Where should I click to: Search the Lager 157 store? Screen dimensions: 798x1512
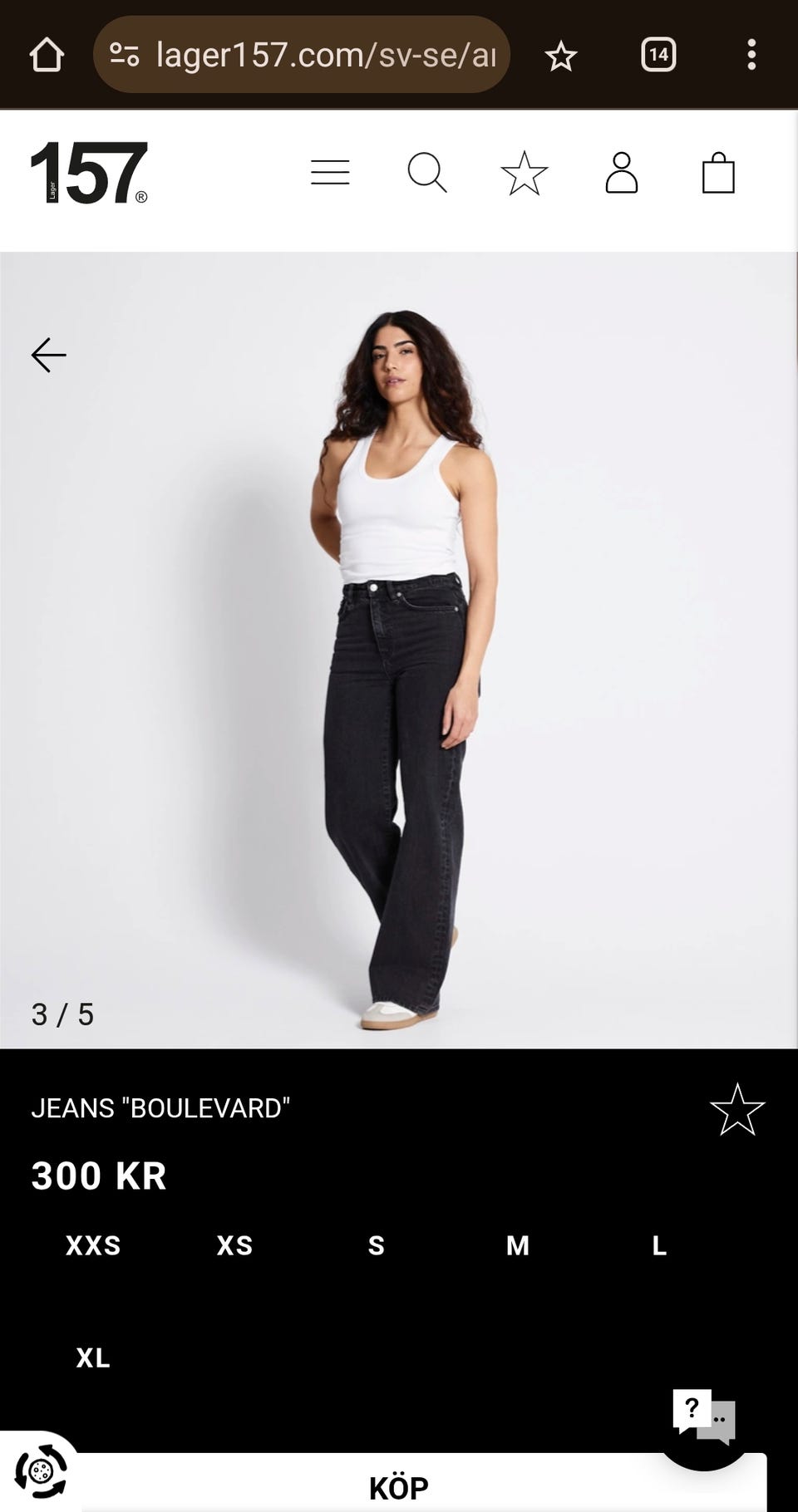427,173
